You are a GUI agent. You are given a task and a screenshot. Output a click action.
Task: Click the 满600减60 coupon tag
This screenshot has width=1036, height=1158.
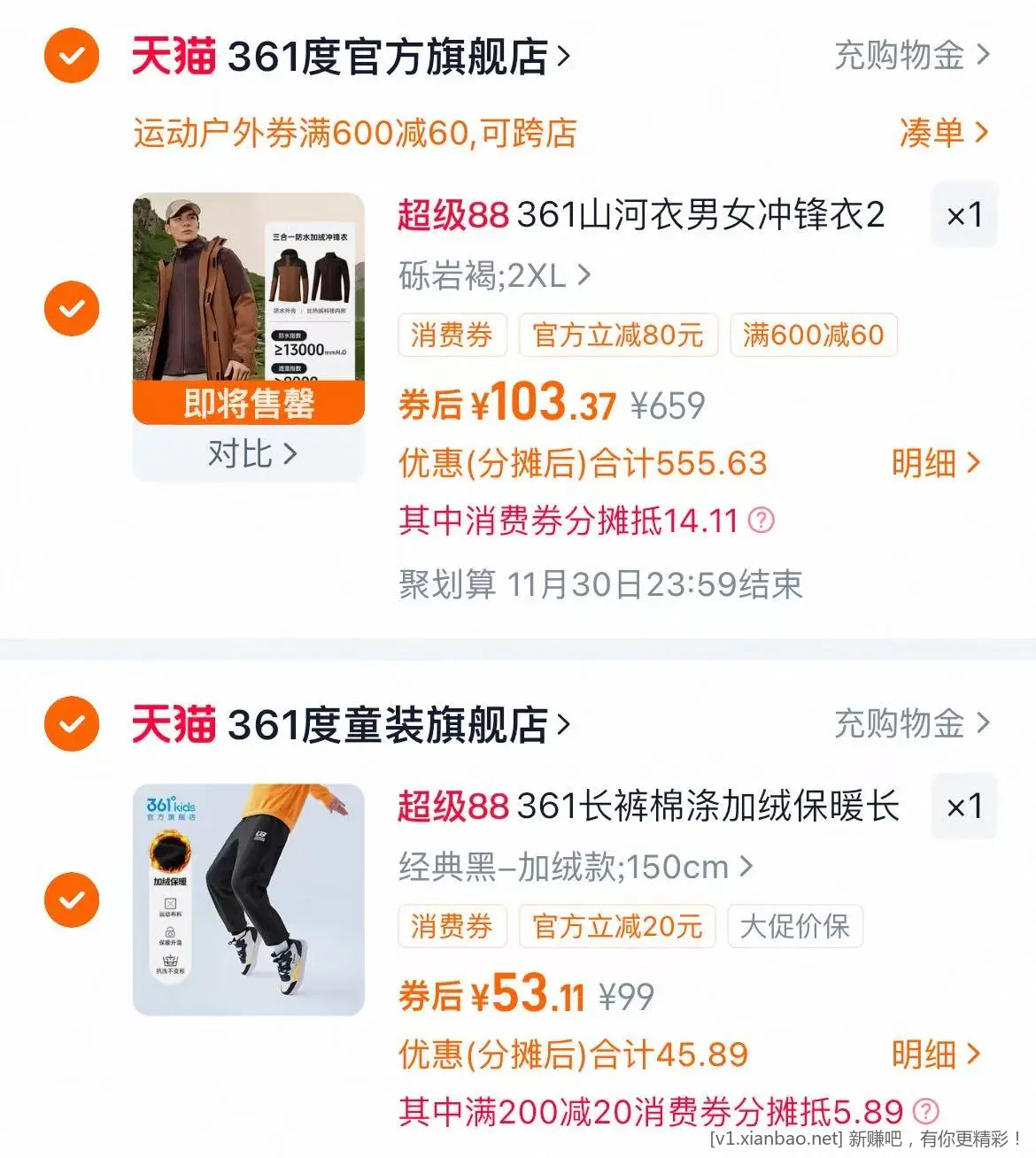(814, 335)
